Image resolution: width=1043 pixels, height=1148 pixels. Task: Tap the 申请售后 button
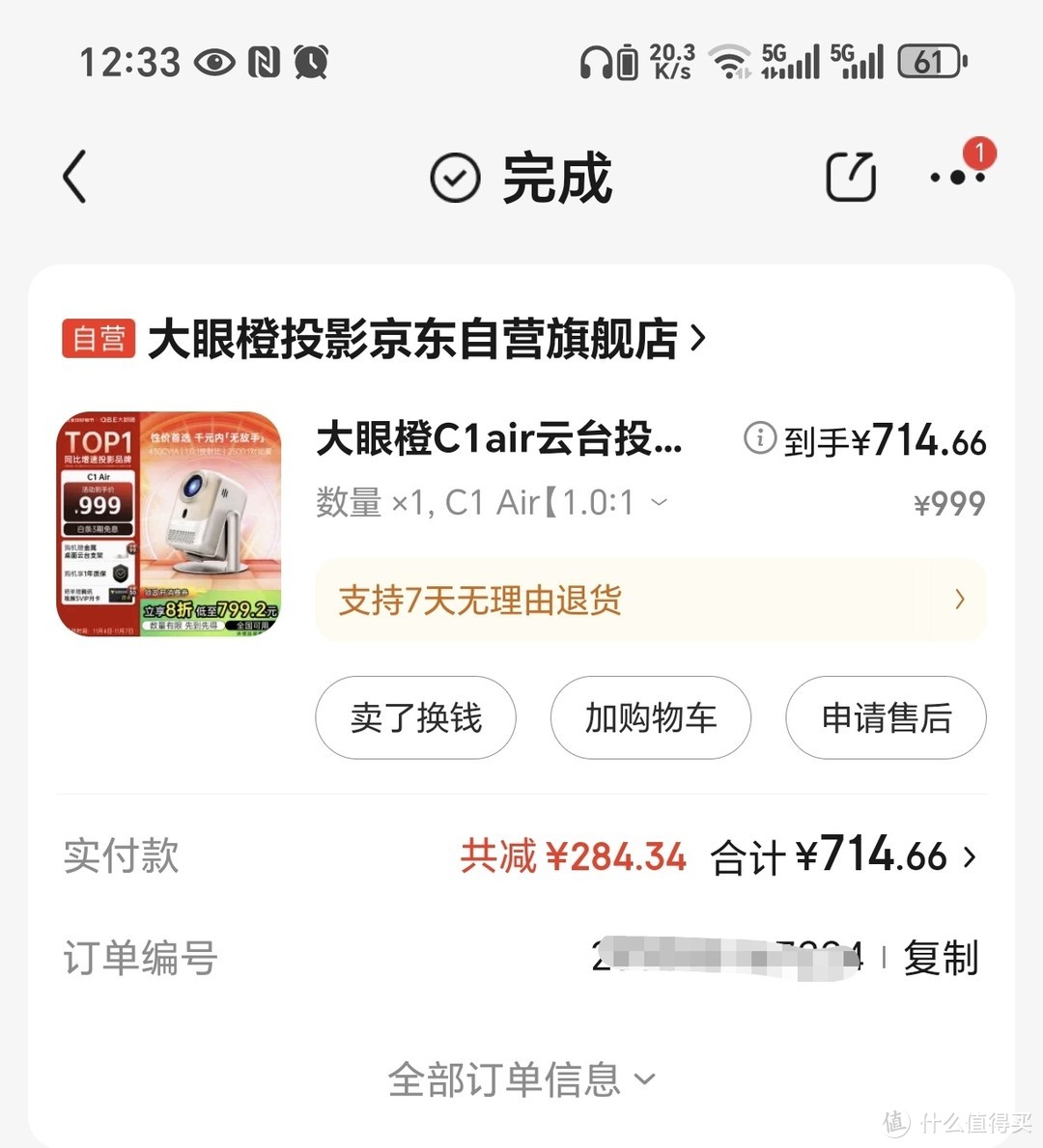click(x=886, y=717)
